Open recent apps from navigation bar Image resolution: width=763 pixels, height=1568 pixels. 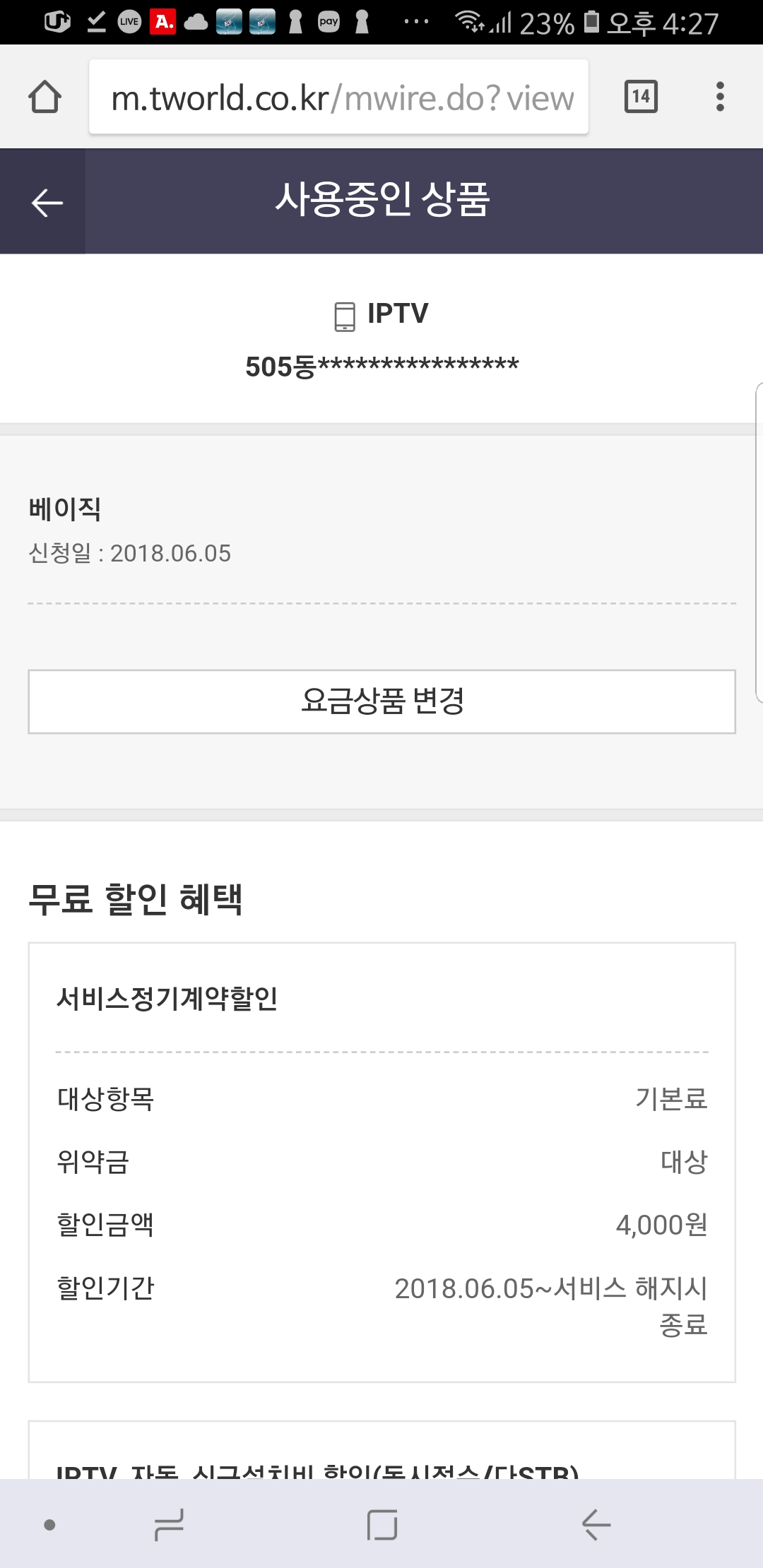point(170,1524)
